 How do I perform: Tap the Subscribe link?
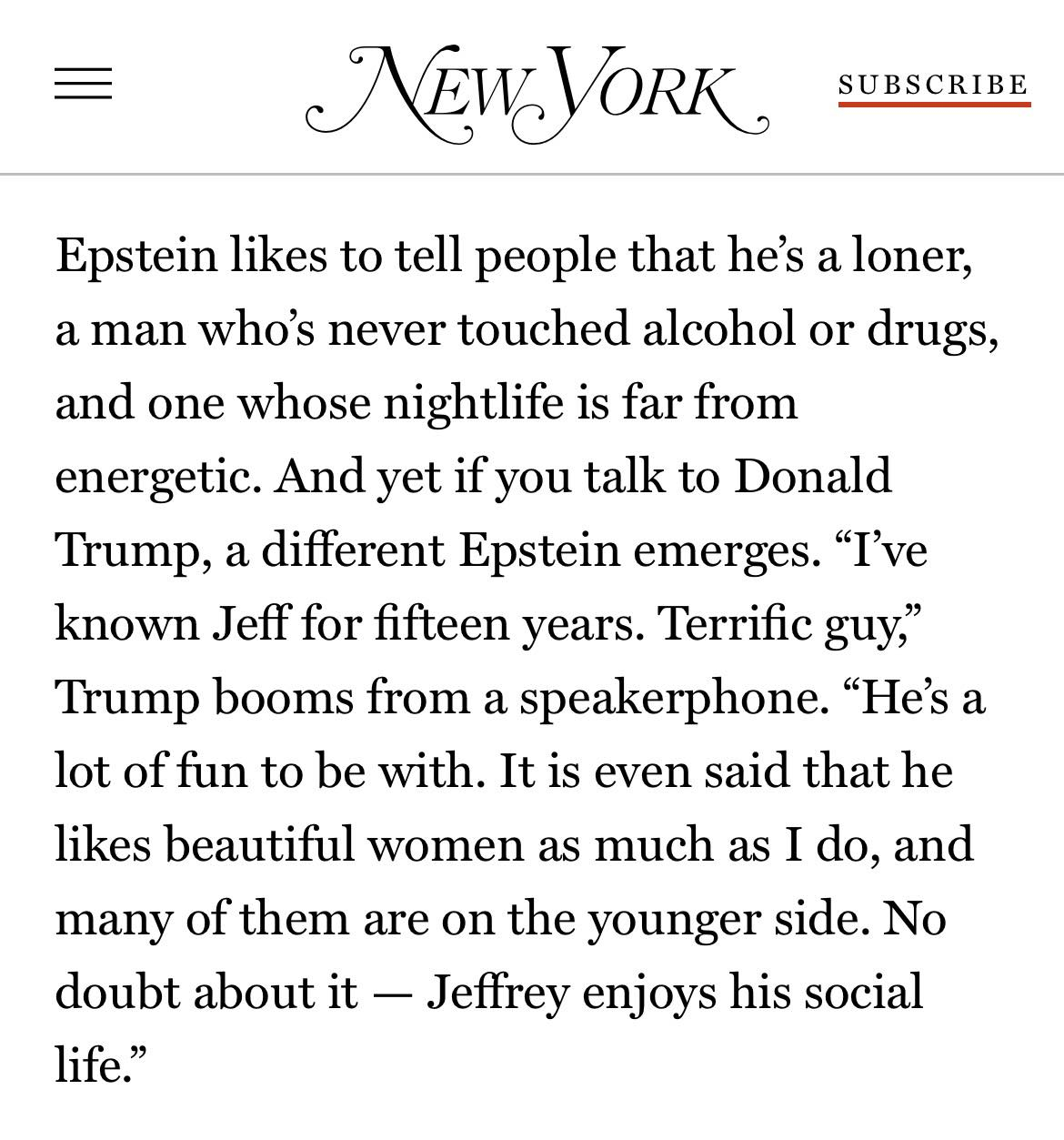coord(933,86)
